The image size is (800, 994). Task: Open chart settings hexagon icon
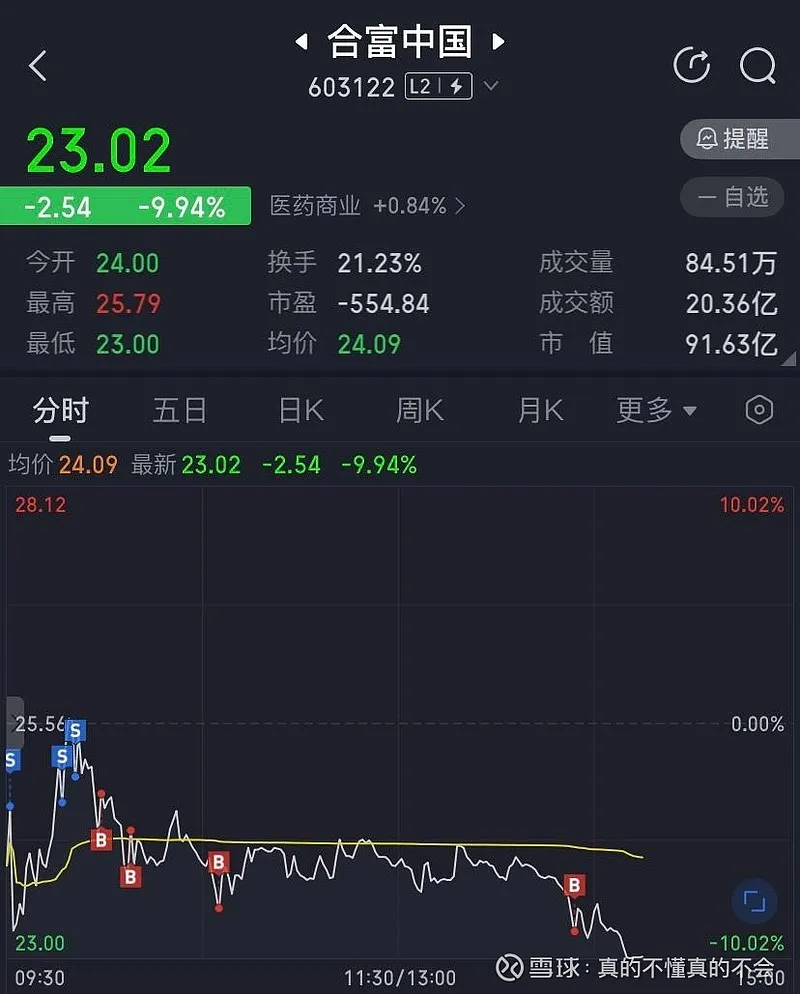click(760, 410)
